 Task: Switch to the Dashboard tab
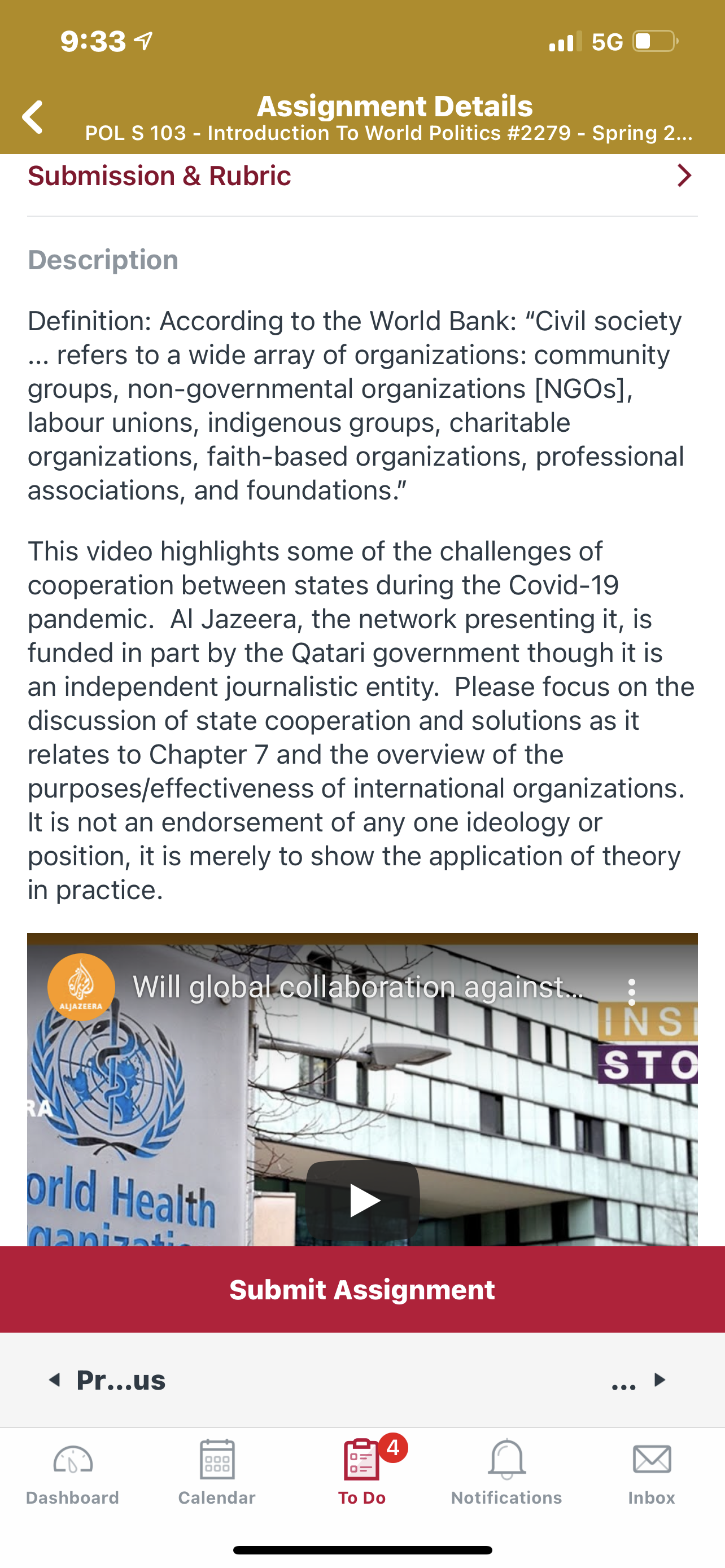coord(72,1472)
